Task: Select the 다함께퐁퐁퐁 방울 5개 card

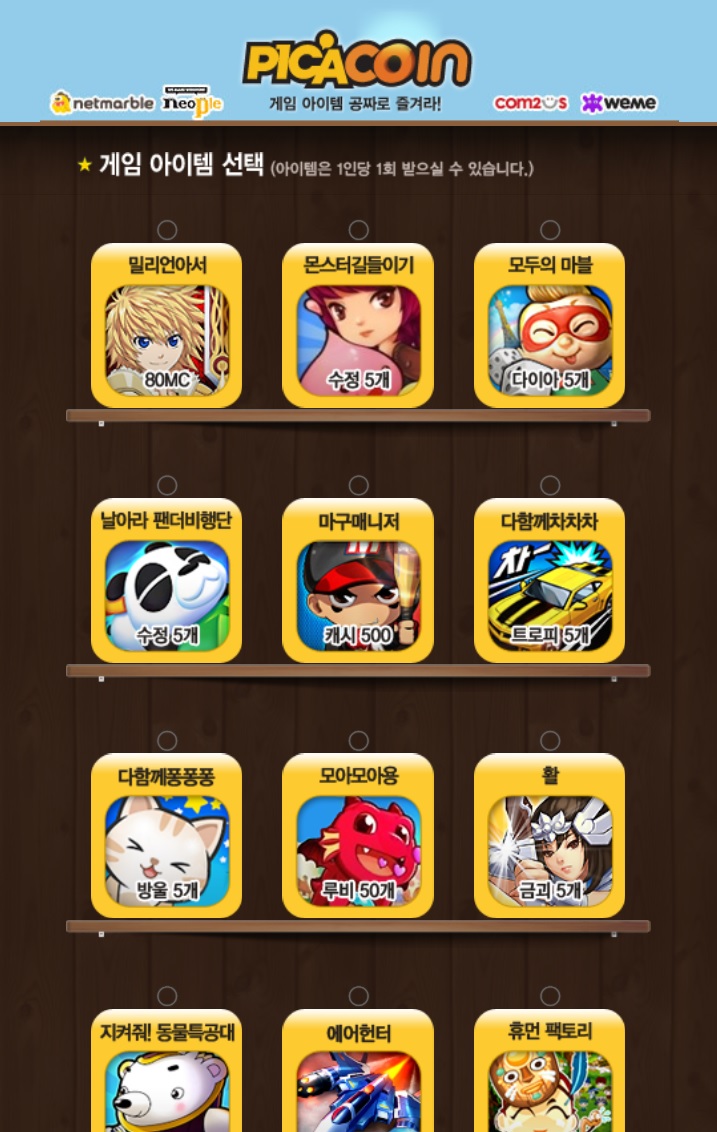Action: [x=167, y=836]
